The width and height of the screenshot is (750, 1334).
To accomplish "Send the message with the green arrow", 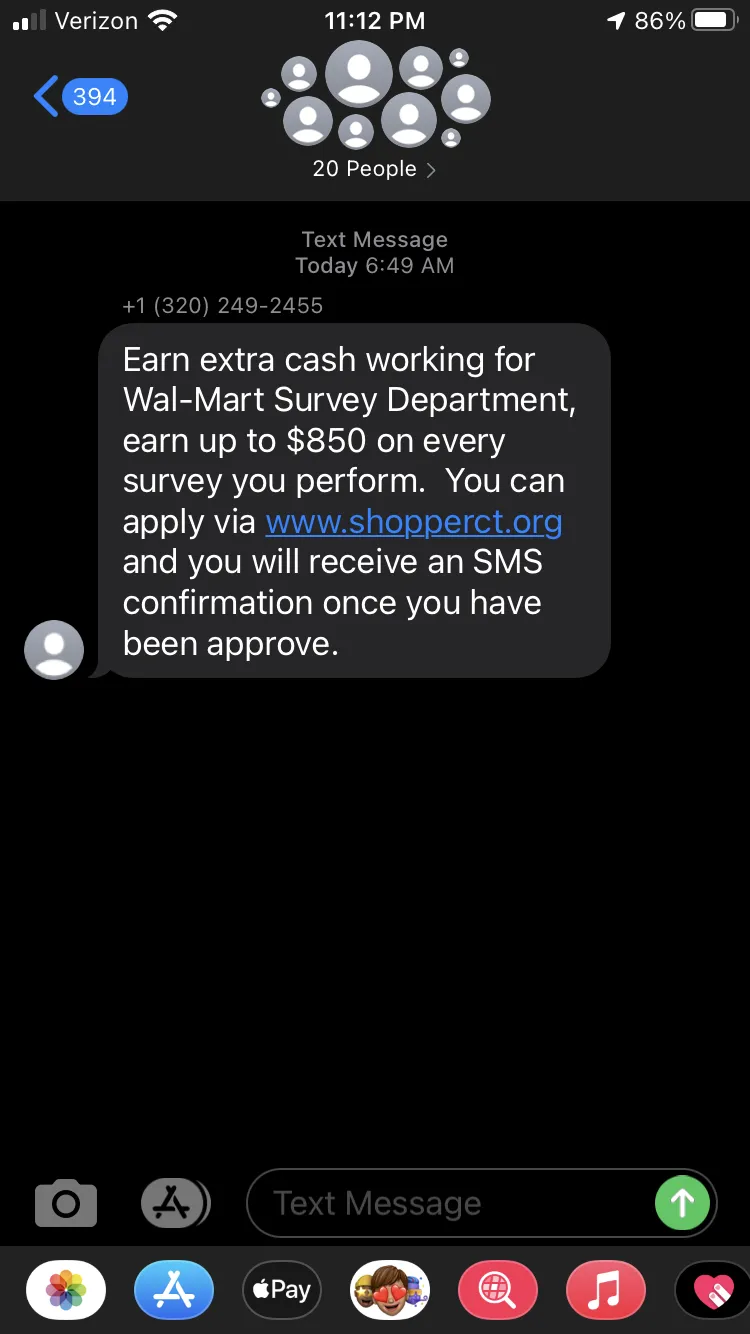I will 682,1203.
